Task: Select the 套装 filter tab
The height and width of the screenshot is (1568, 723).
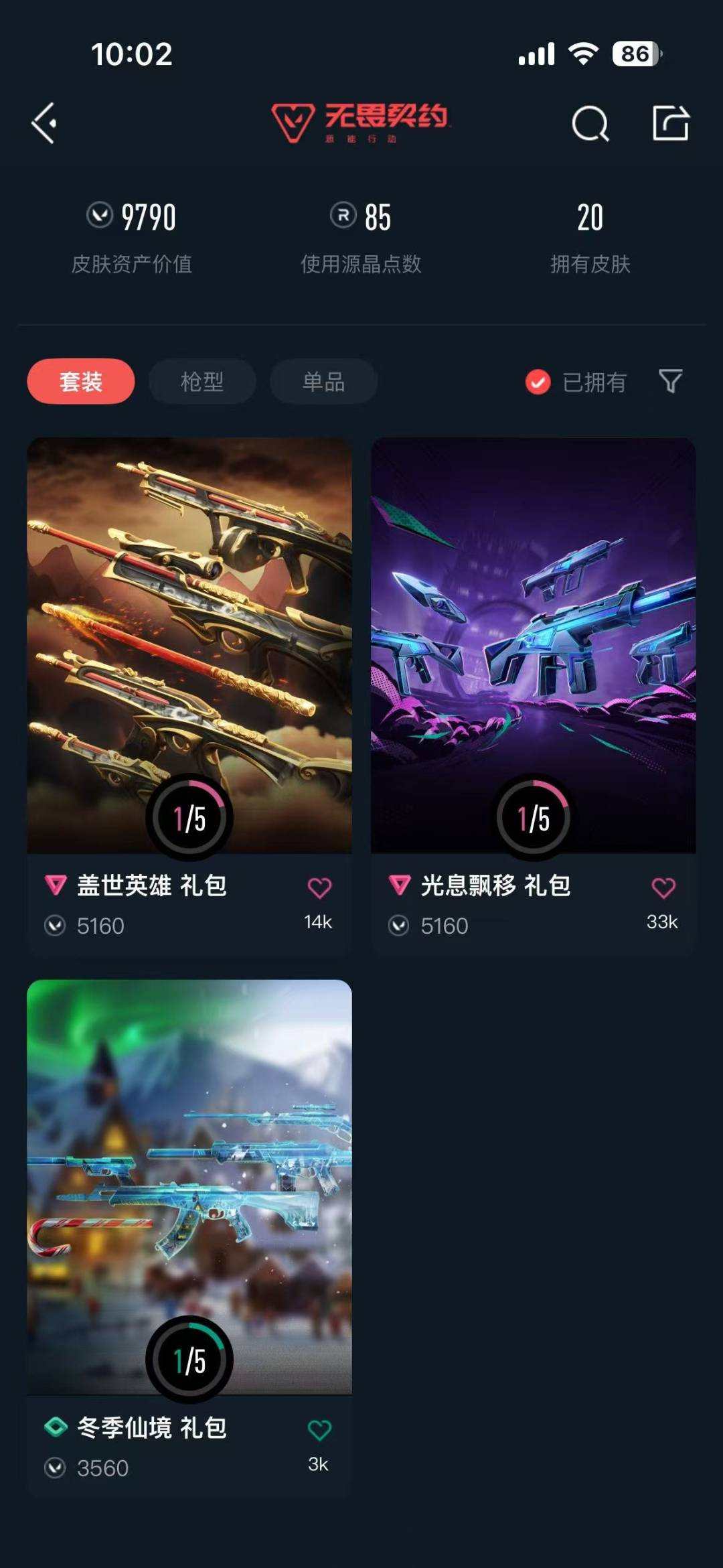Action: click(80, 380)
